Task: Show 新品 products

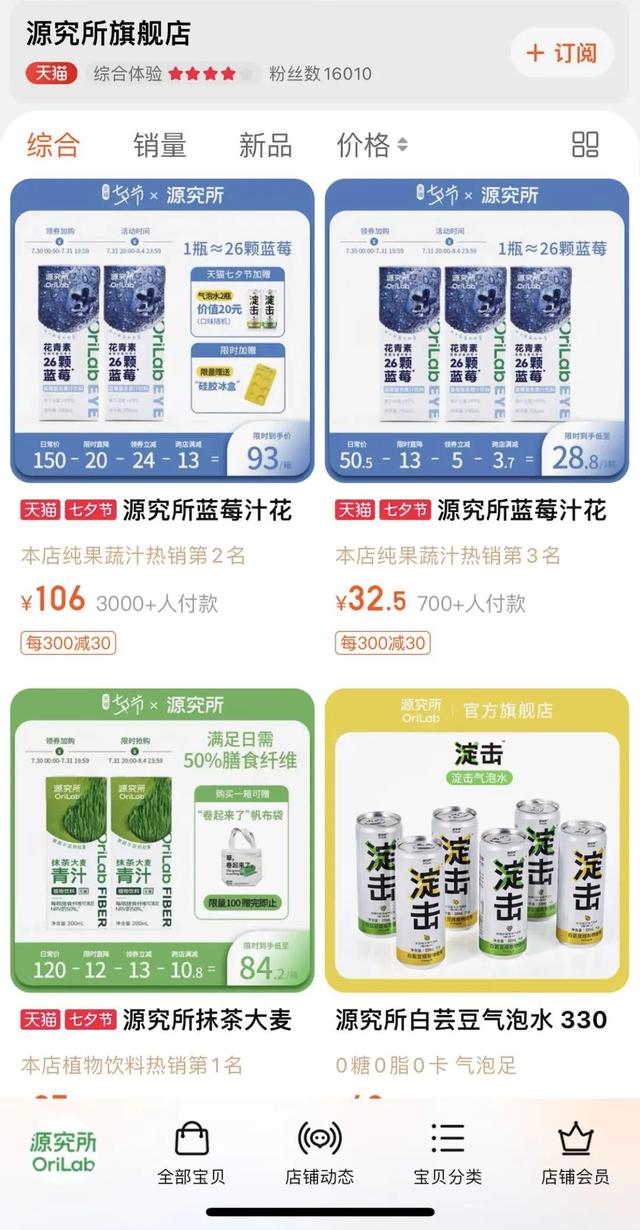Action: [265, 144]
